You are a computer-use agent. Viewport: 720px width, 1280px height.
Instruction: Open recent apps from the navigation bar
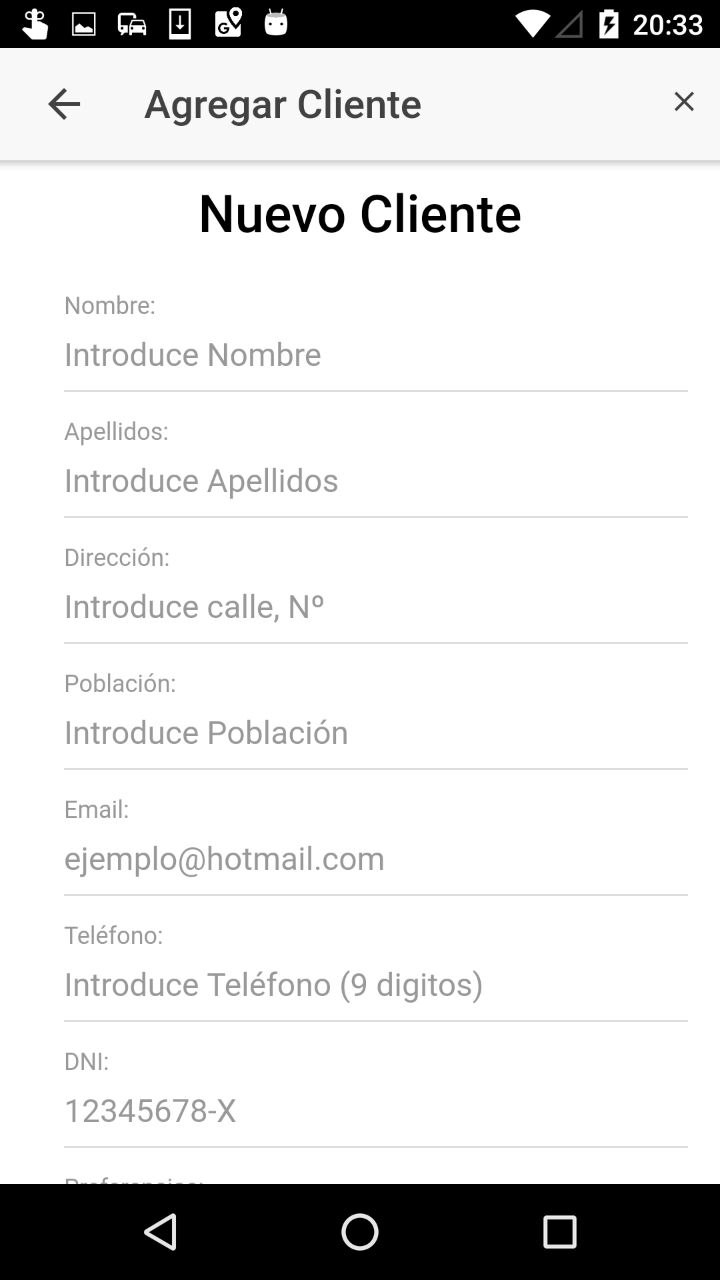coord(560,1232)
